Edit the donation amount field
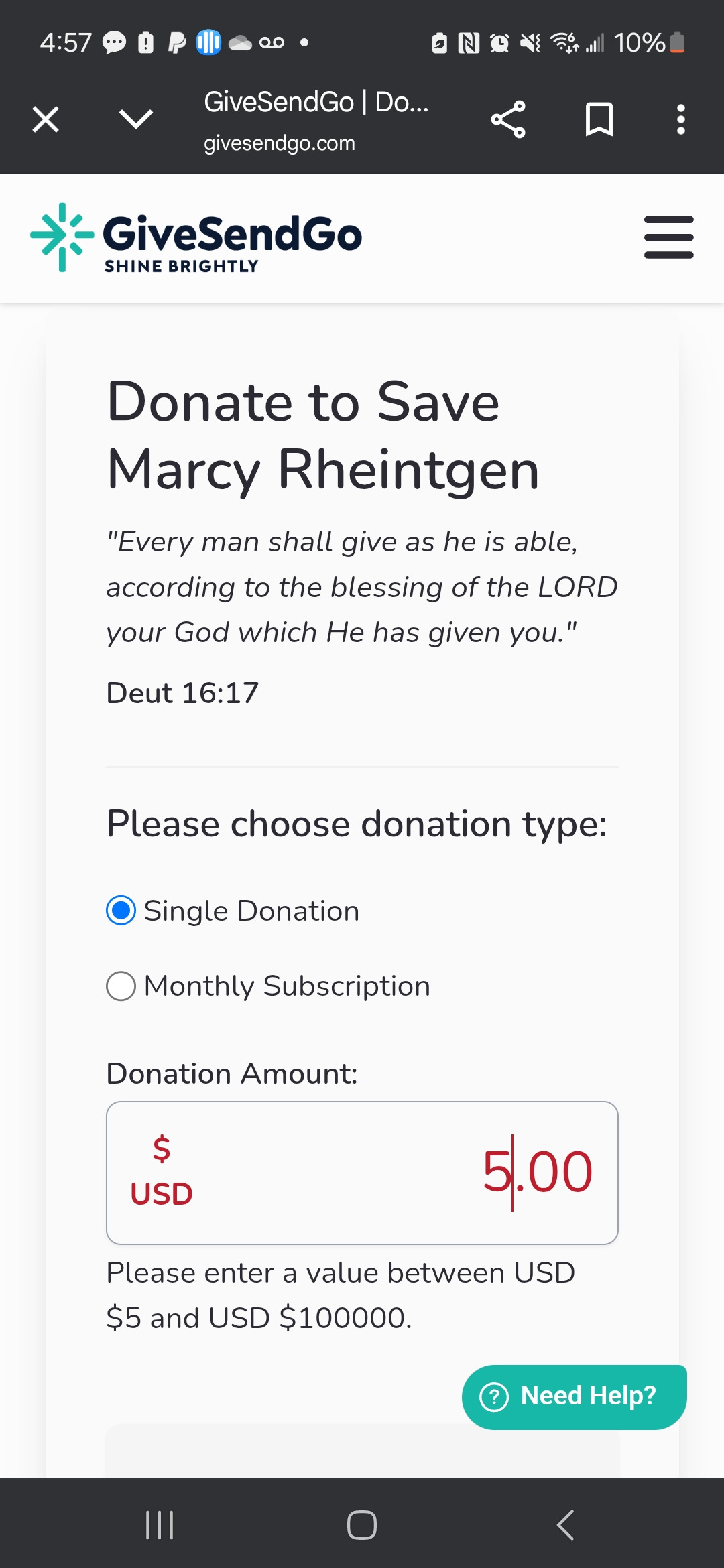This screenshot has width=724, height=1568. click(362, 1173)
